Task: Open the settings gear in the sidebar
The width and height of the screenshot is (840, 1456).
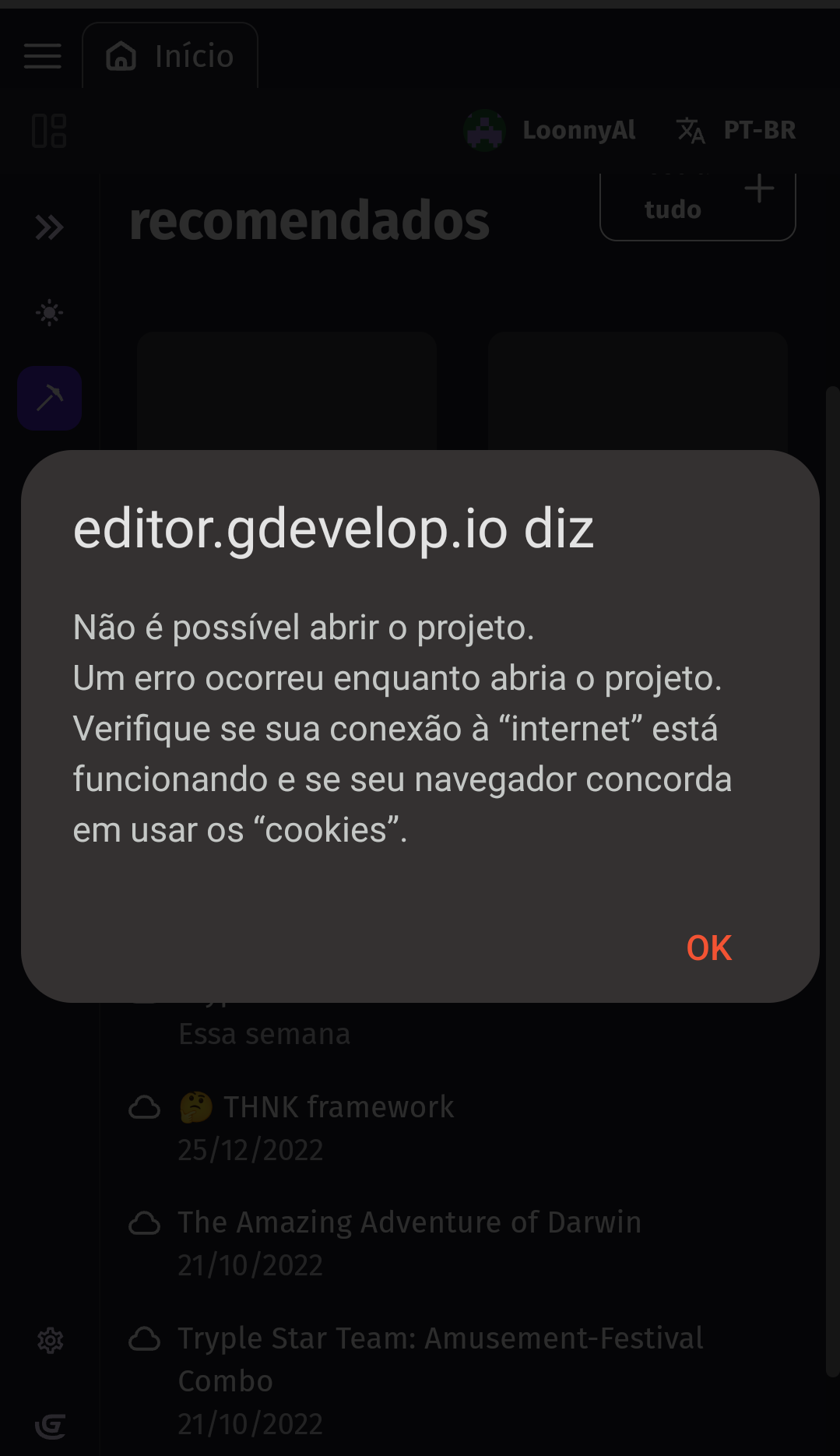Action: (51, 1340)
